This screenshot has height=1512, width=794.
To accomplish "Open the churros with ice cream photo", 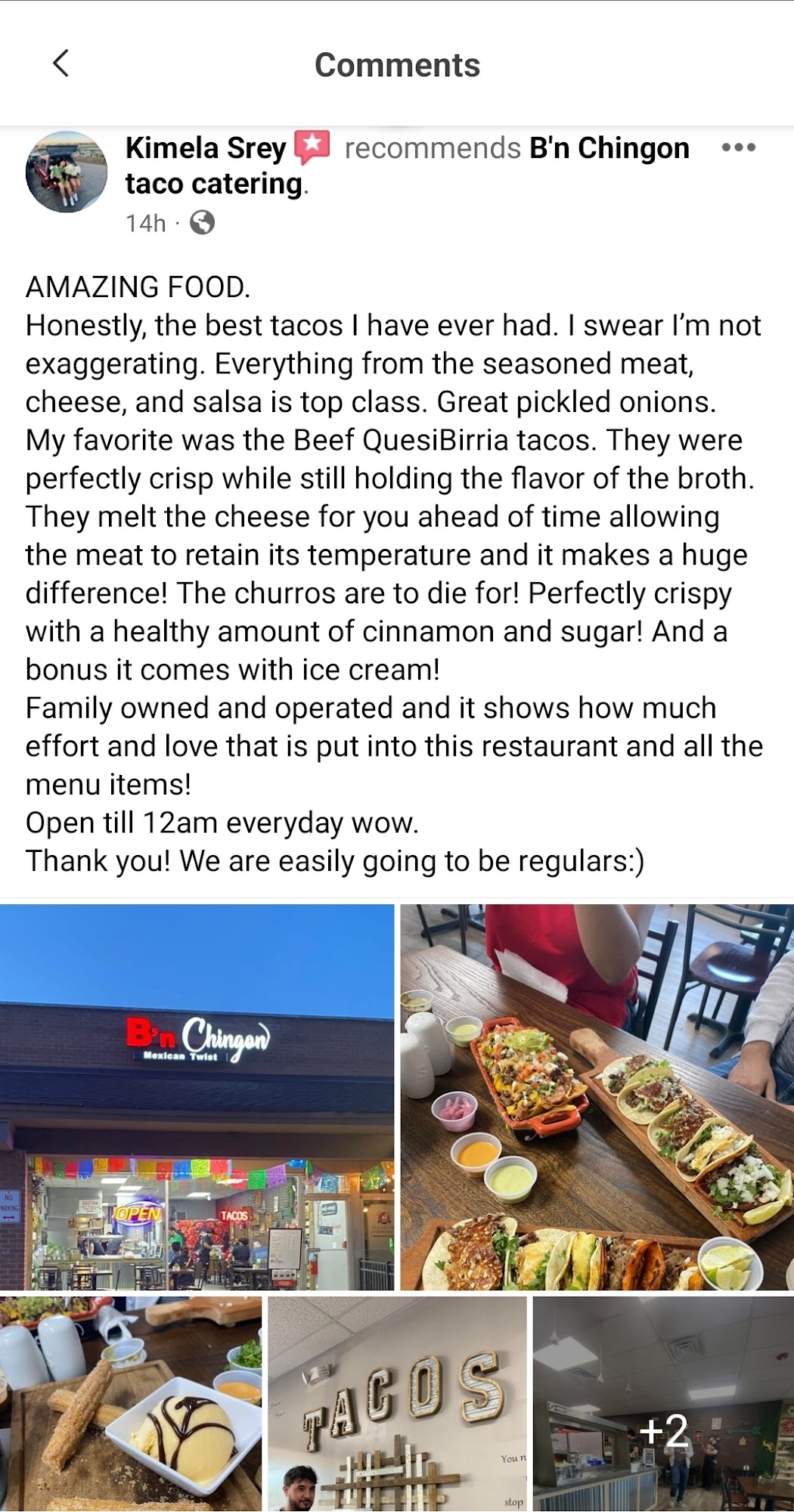I will click(x=131, y=1404).
